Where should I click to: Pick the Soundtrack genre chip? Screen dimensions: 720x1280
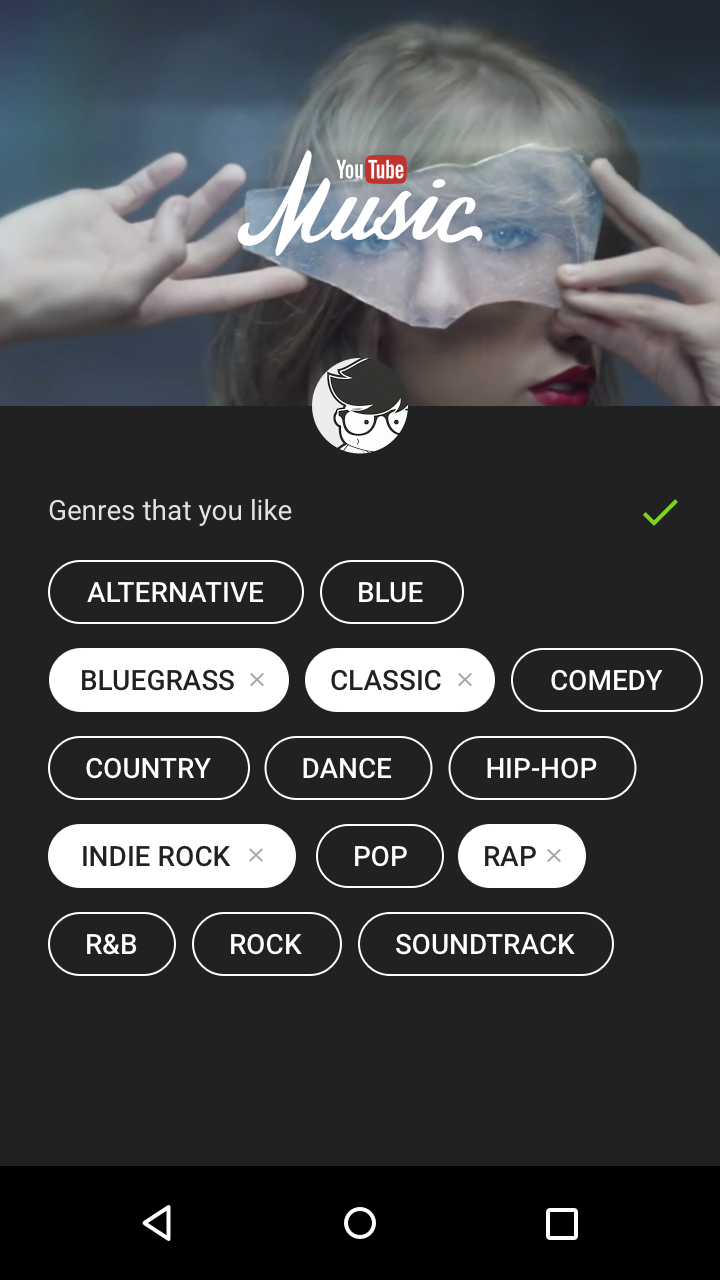click(x=485, y=944)
